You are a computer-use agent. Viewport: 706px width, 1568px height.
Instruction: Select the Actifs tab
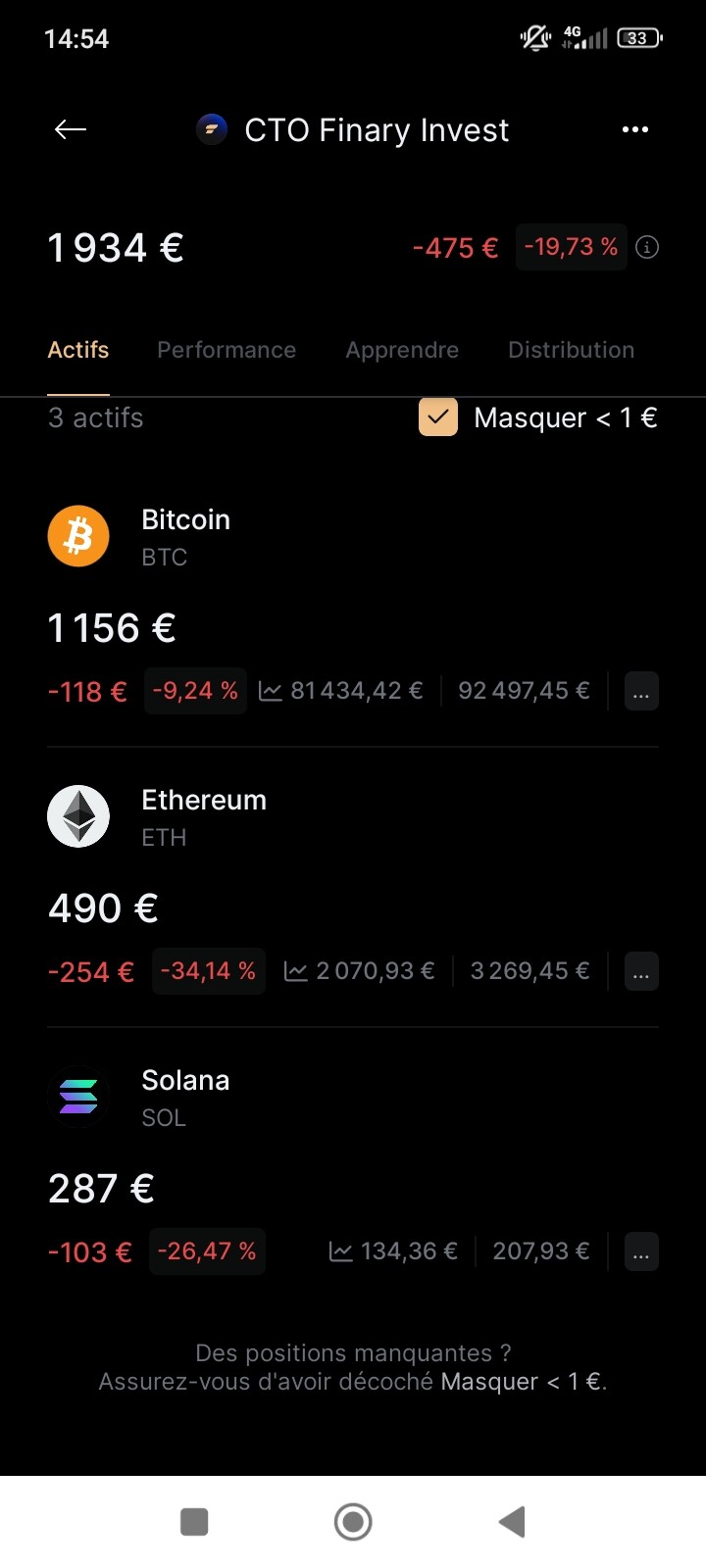pyautogui.click(x=78, y=350)
